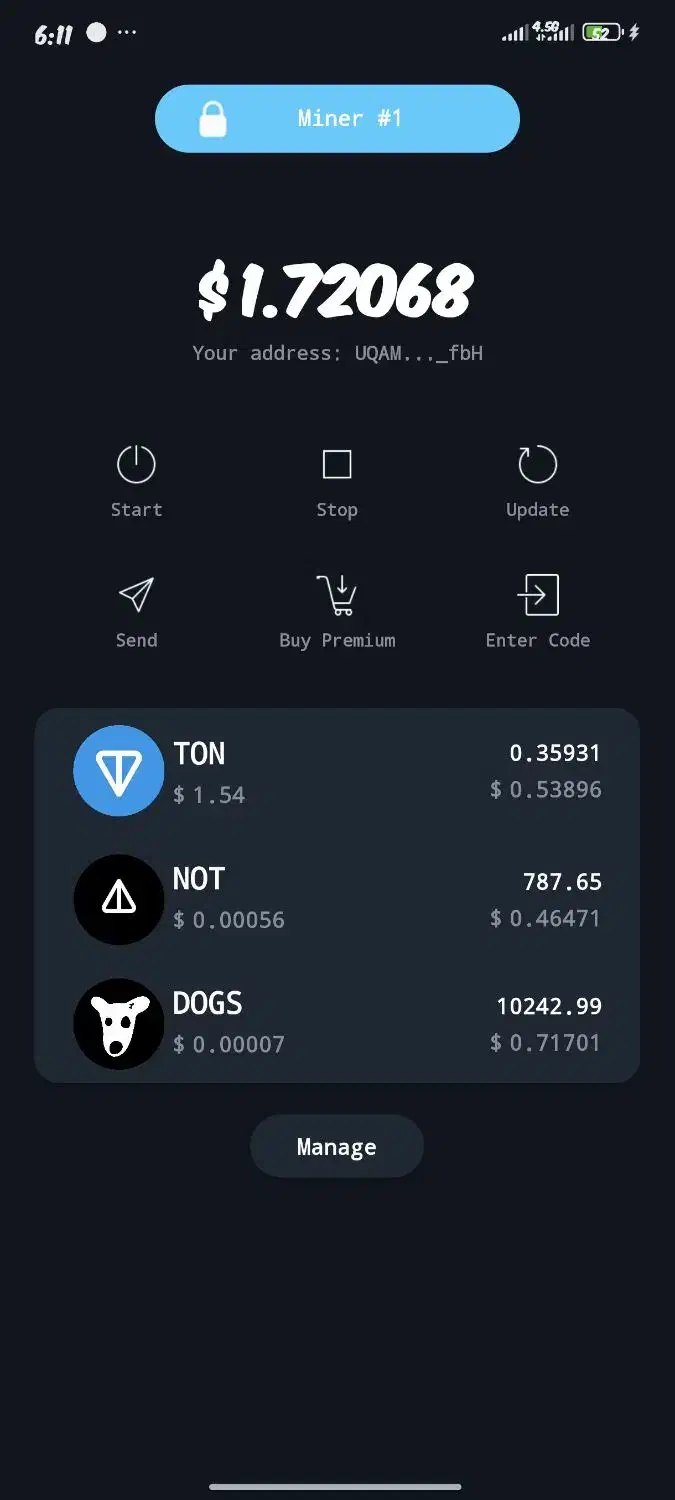View the DOGS token row
The image size is (675, 1500).
pyautogui.click(x=337, y=1023)
